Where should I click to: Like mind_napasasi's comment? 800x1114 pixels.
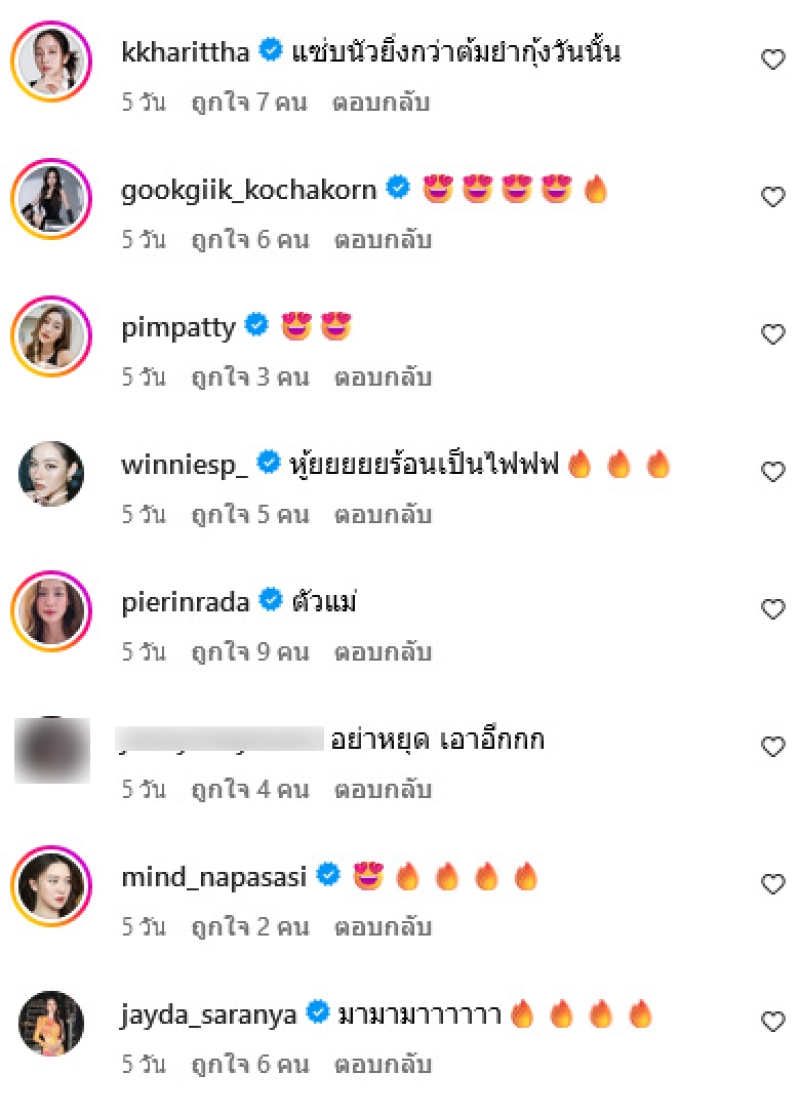tap(773, 884)
